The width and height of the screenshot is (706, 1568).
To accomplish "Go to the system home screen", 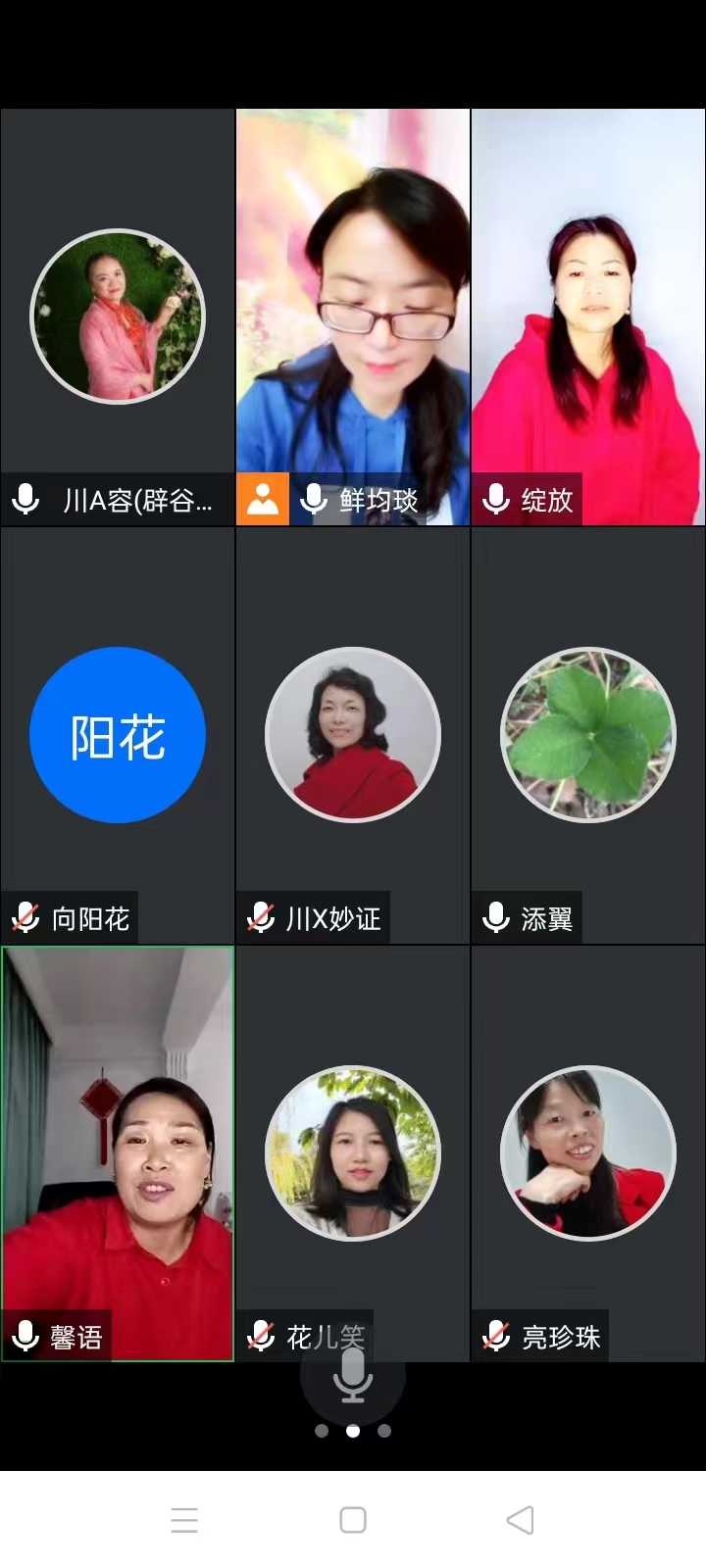I will pyautogui.click(x=353, y=1520).
